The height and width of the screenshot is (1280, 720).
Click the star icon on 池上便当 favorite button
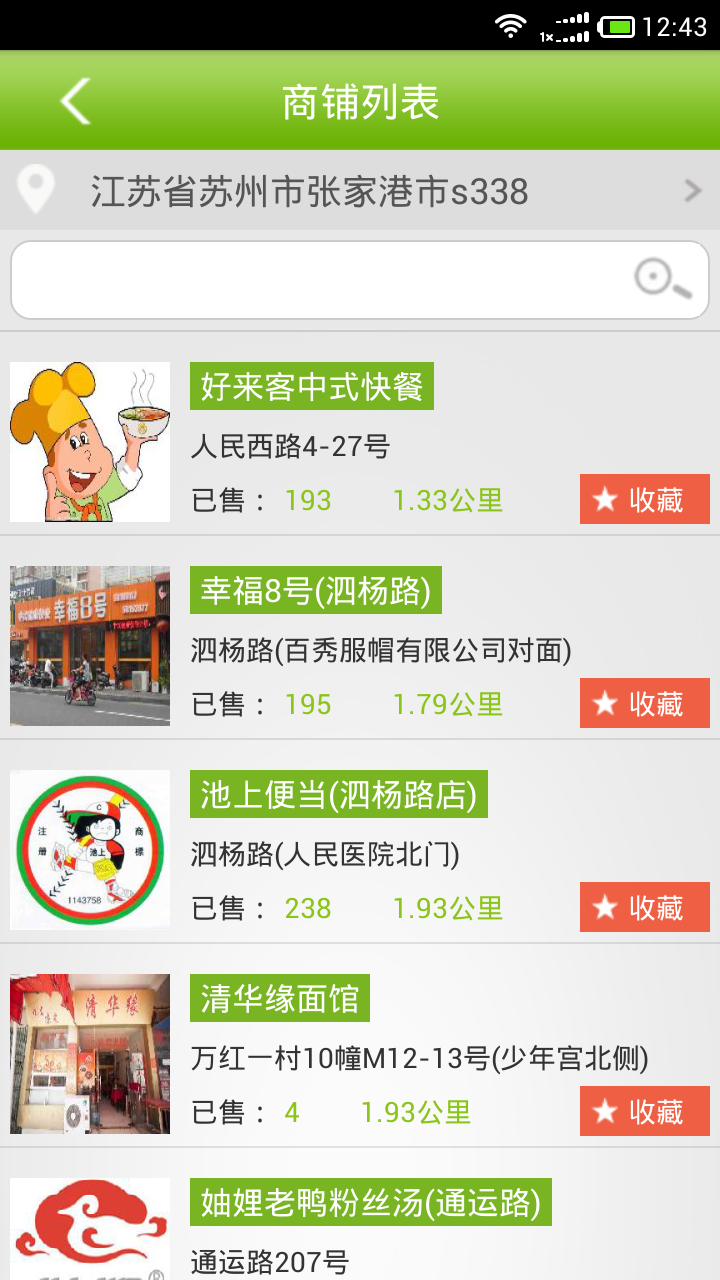coord(607,907)
